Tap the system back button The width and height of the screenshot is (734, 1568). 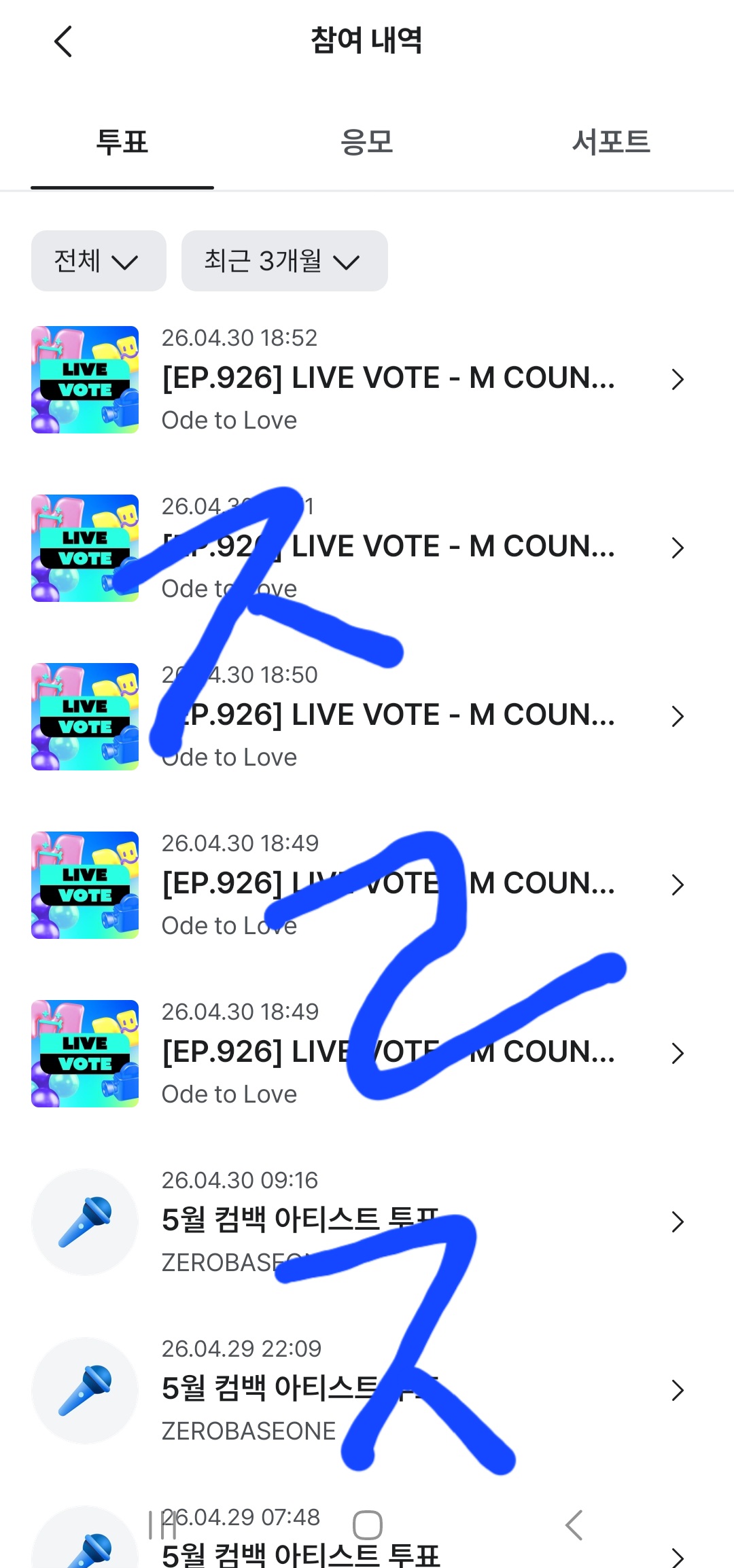[574, 1525]
